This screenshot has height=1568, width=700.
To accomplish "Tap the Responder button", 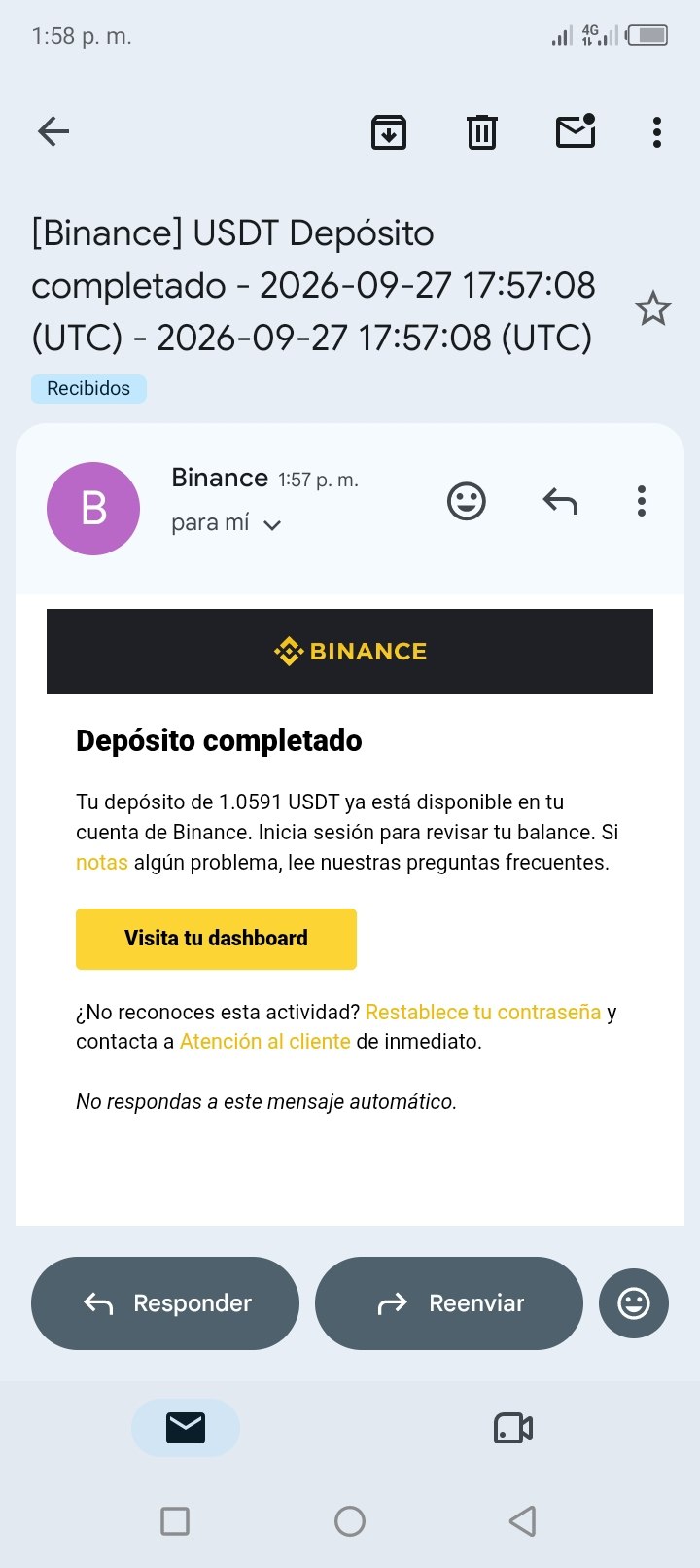I will (165, 1303).
